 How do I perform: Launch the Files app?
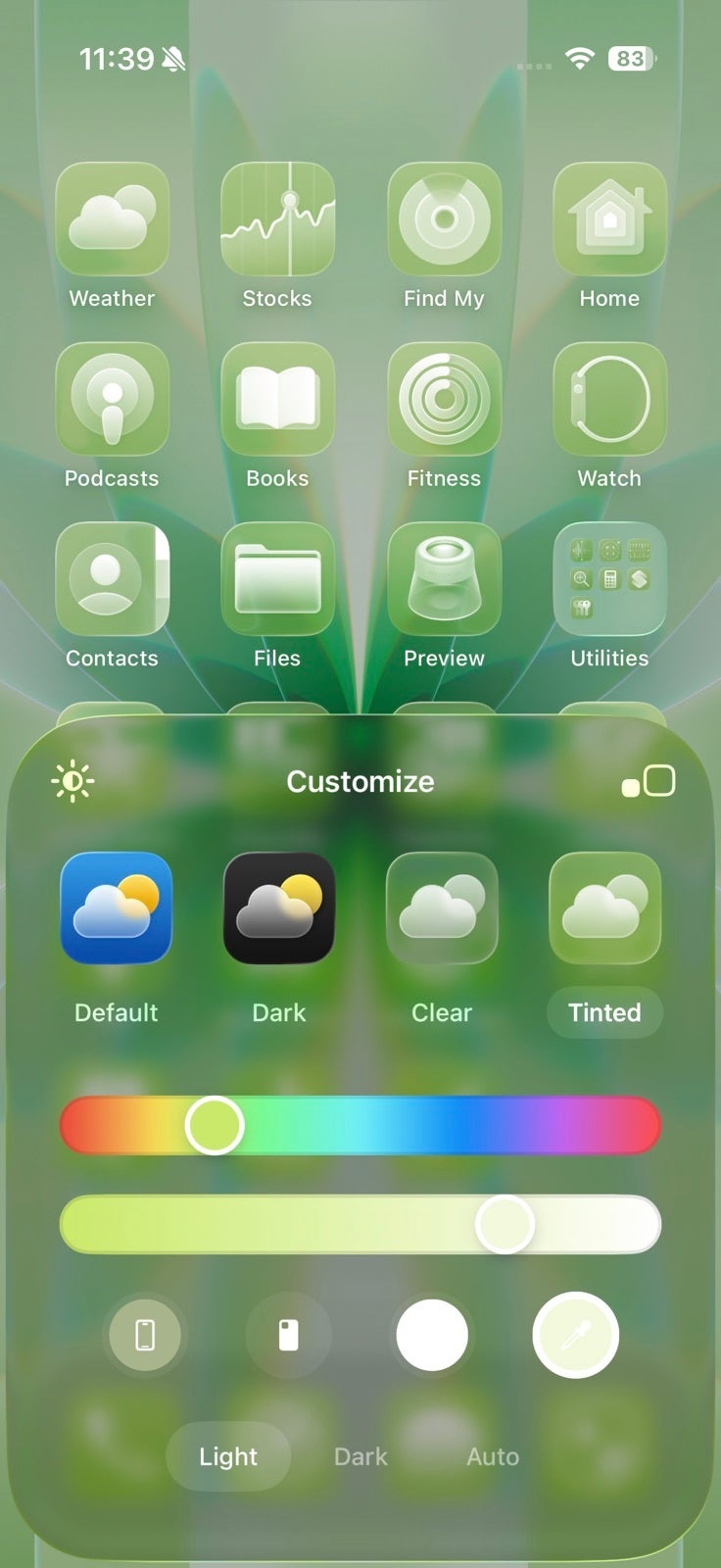pyautogui.click(x=278, y=579)
